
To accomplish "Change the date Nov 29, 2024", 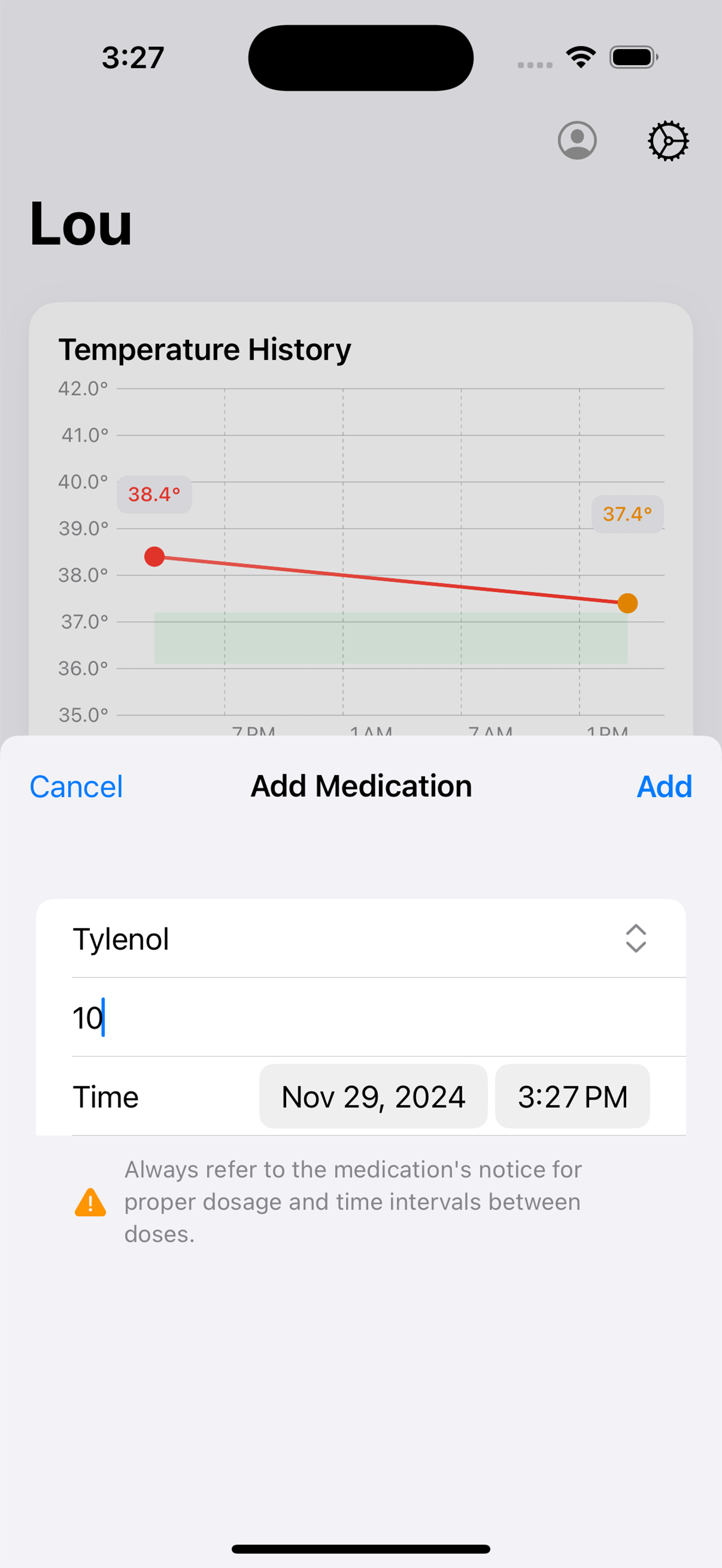I will 373,1096.
